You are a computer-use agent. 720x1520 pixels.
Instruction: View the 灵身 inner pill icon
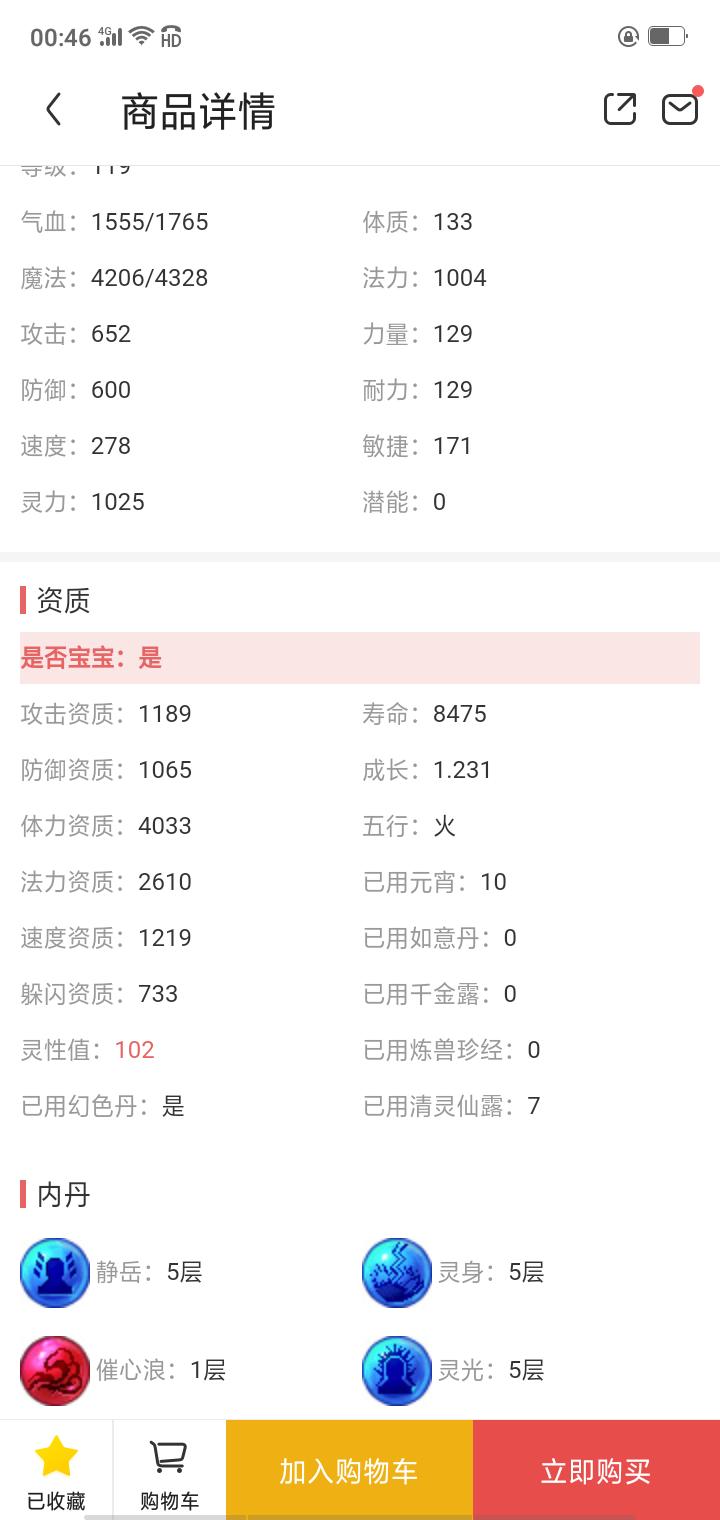tap(397, 1273)
